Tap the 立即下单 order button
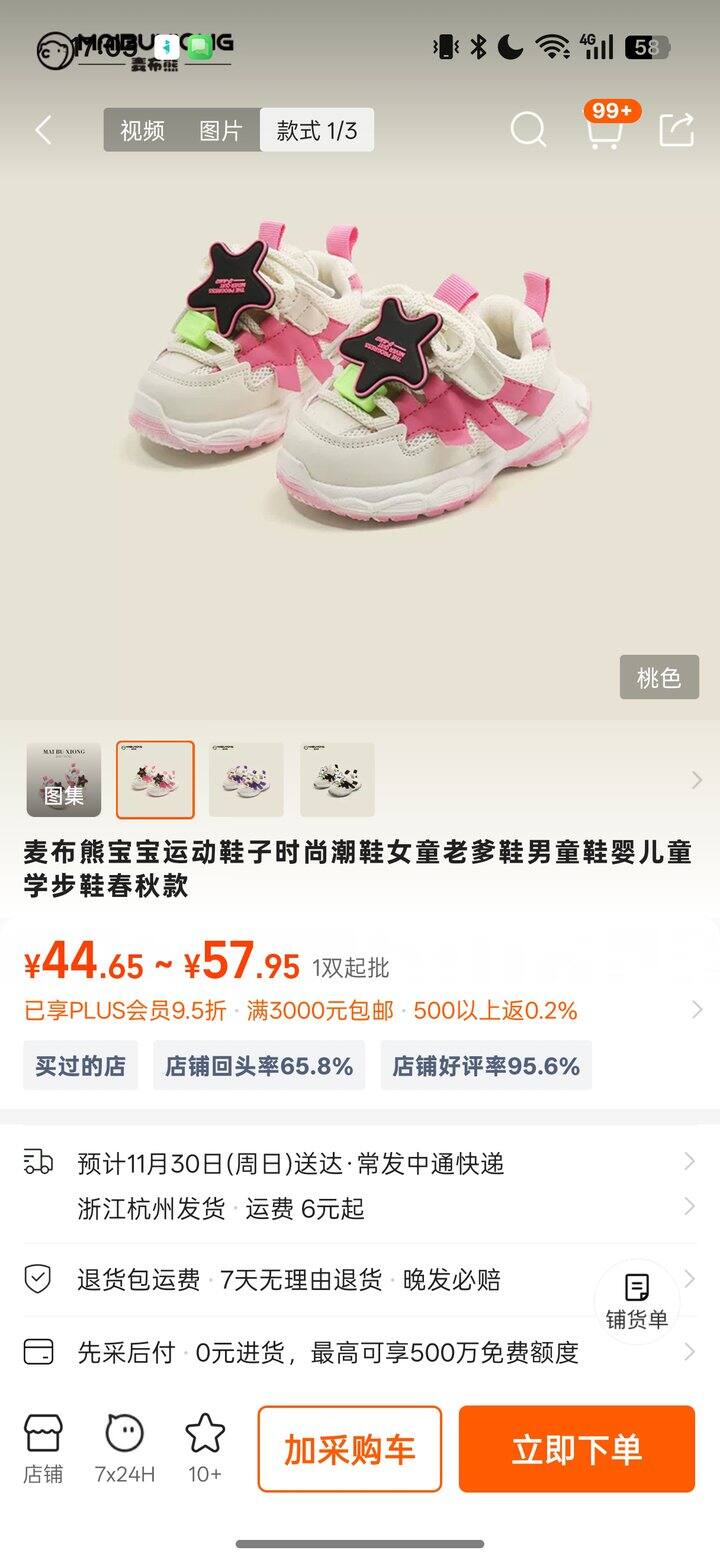 tap(576, 1447)
